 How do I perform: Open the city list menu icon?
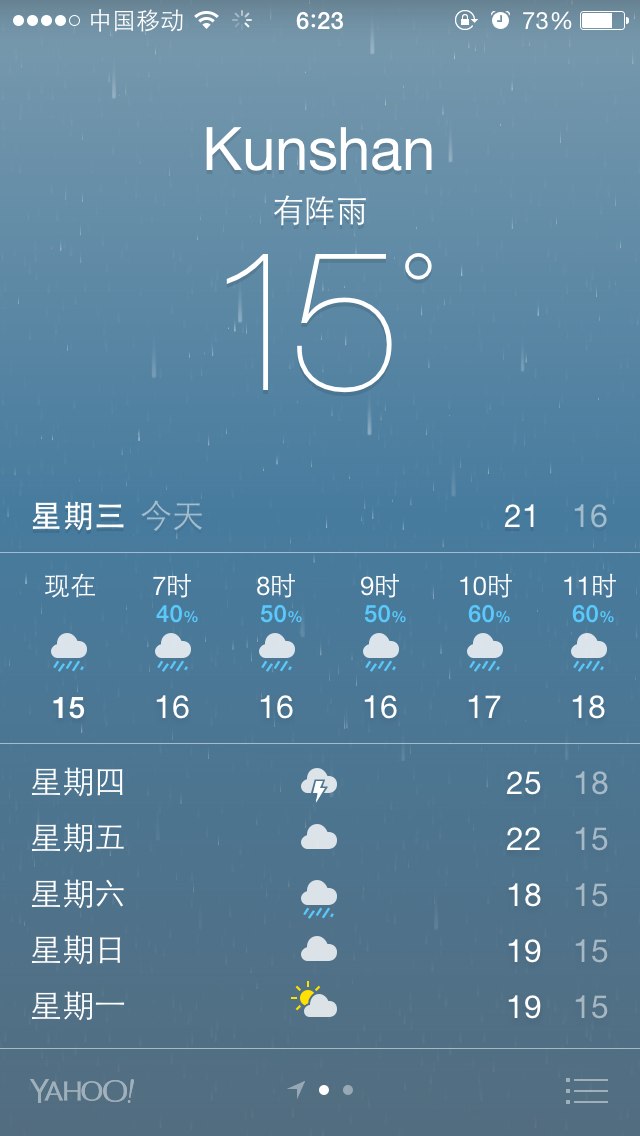tap(586, 1090)
